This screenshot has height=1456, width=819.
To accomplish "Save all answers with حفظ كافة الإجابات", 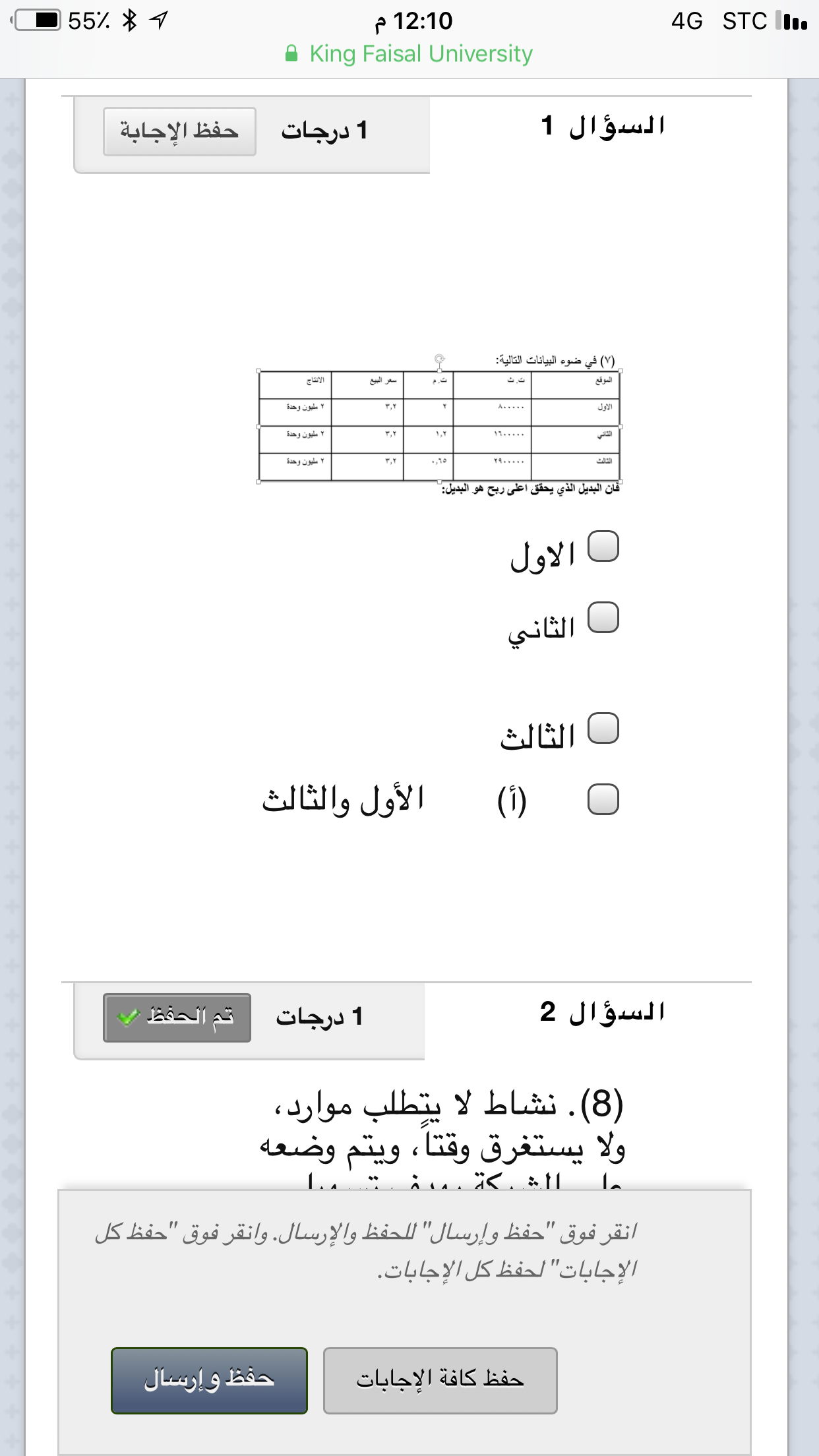I will click(440, 1381).
